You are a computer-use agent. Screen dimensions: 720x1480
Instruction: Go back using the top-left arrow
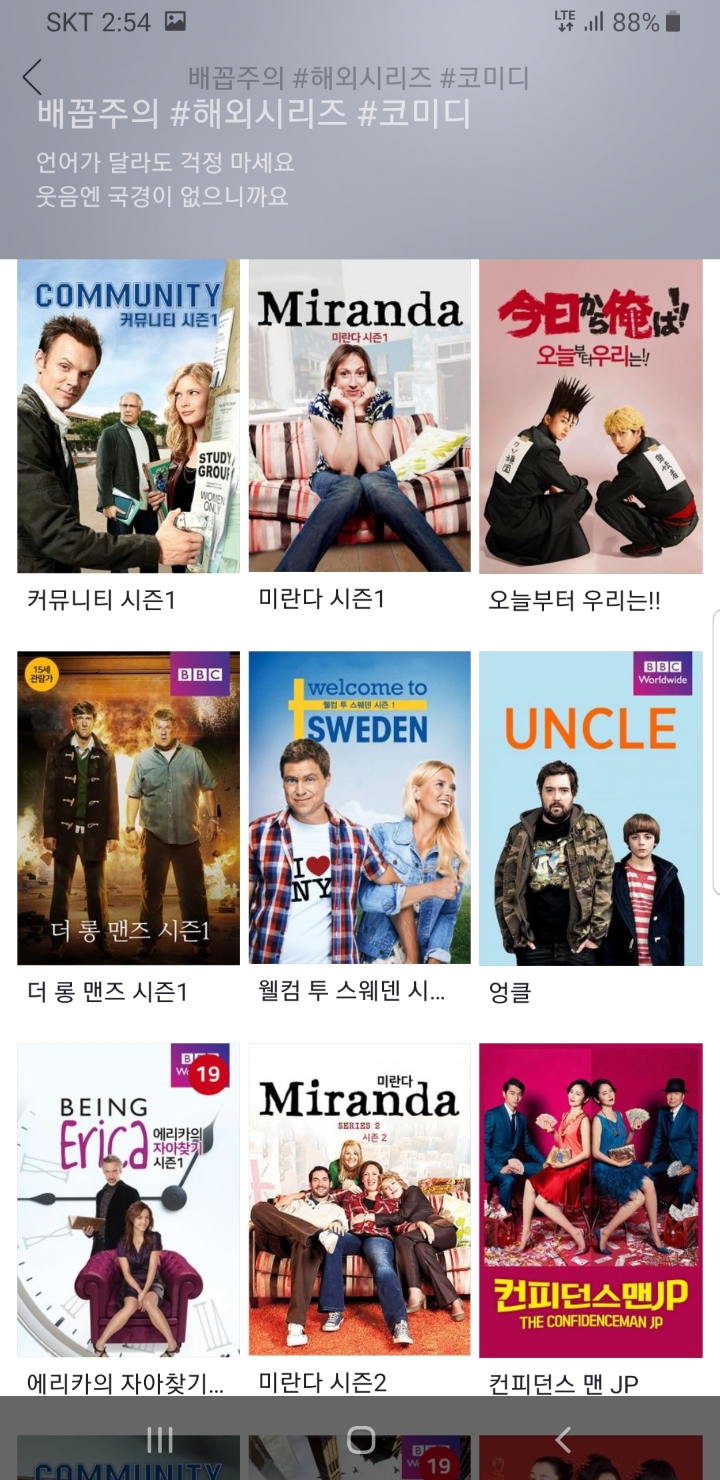pos(32,76)
